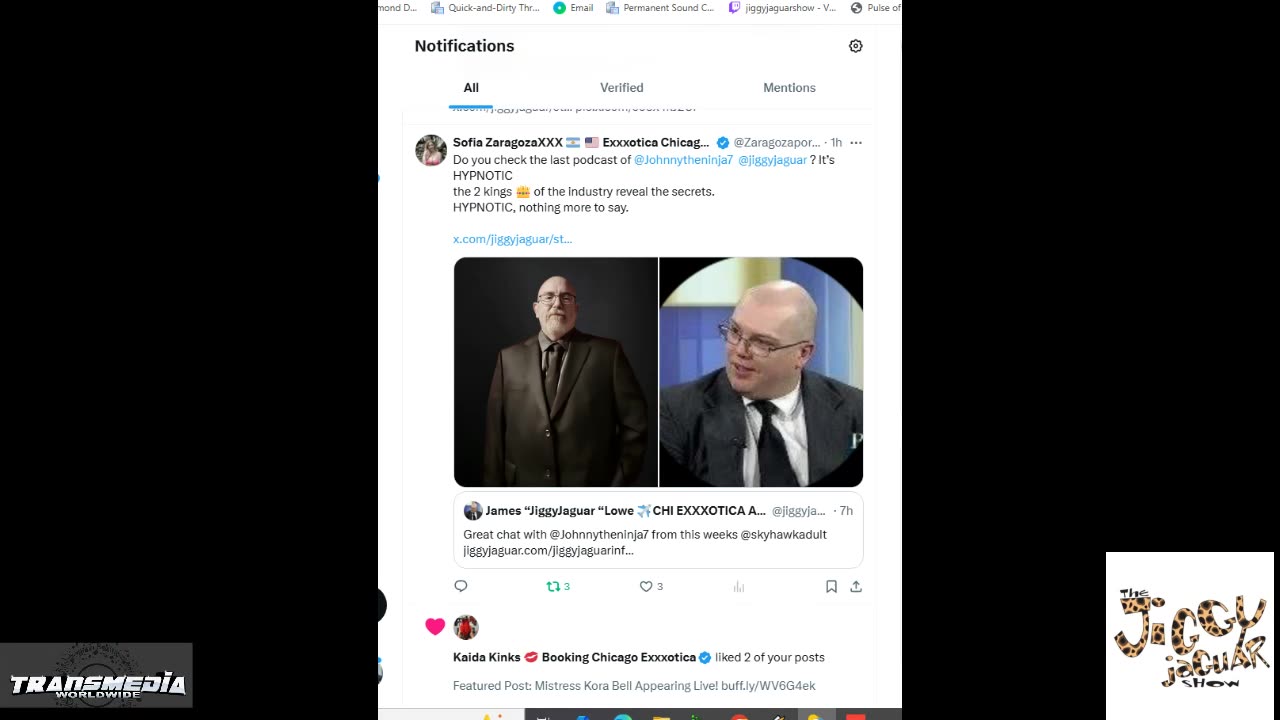Viewport: 1280px width, 720px height.
Task: Reply to Sofia's post
Action: (x=461, y=586)
